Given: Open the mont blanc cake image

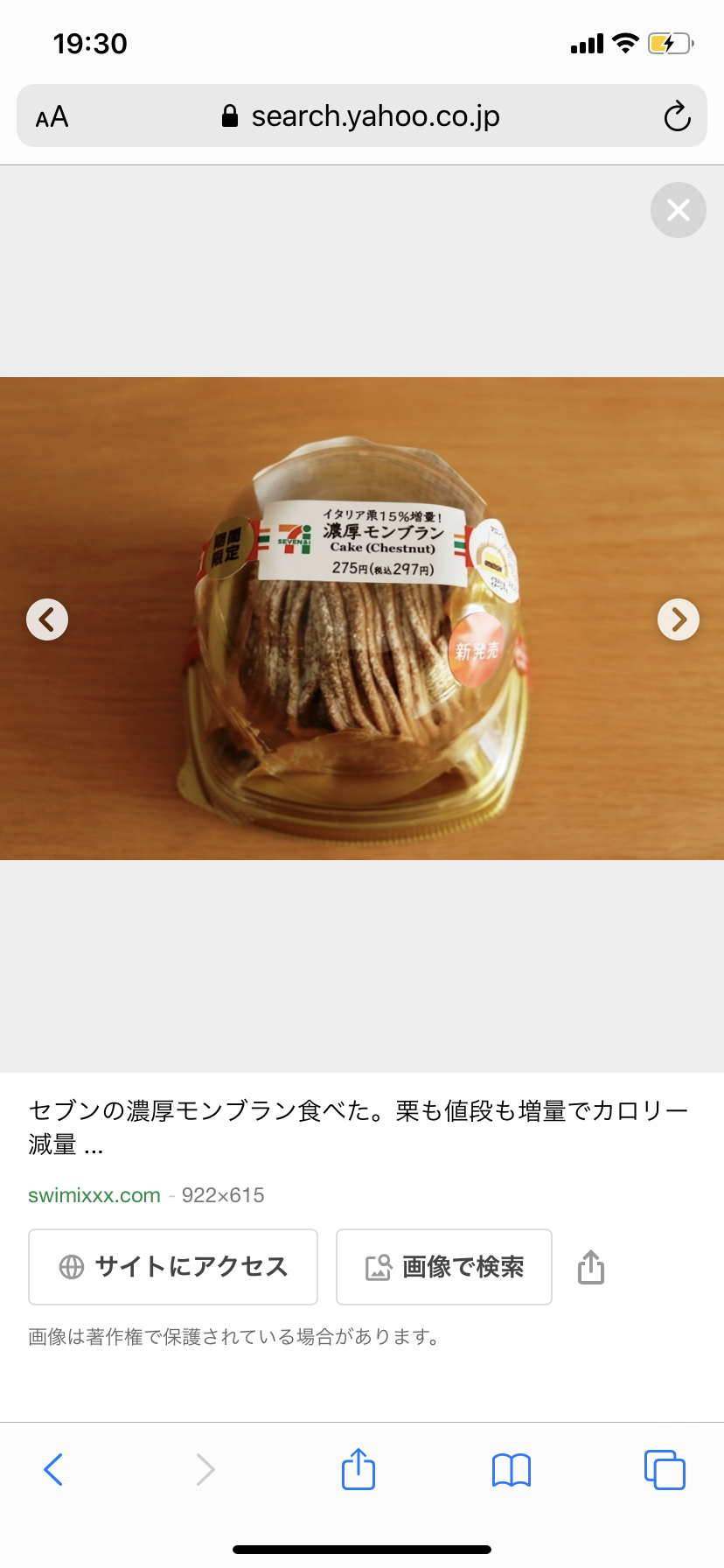Looking at the screenshot, I should point(362,619).
